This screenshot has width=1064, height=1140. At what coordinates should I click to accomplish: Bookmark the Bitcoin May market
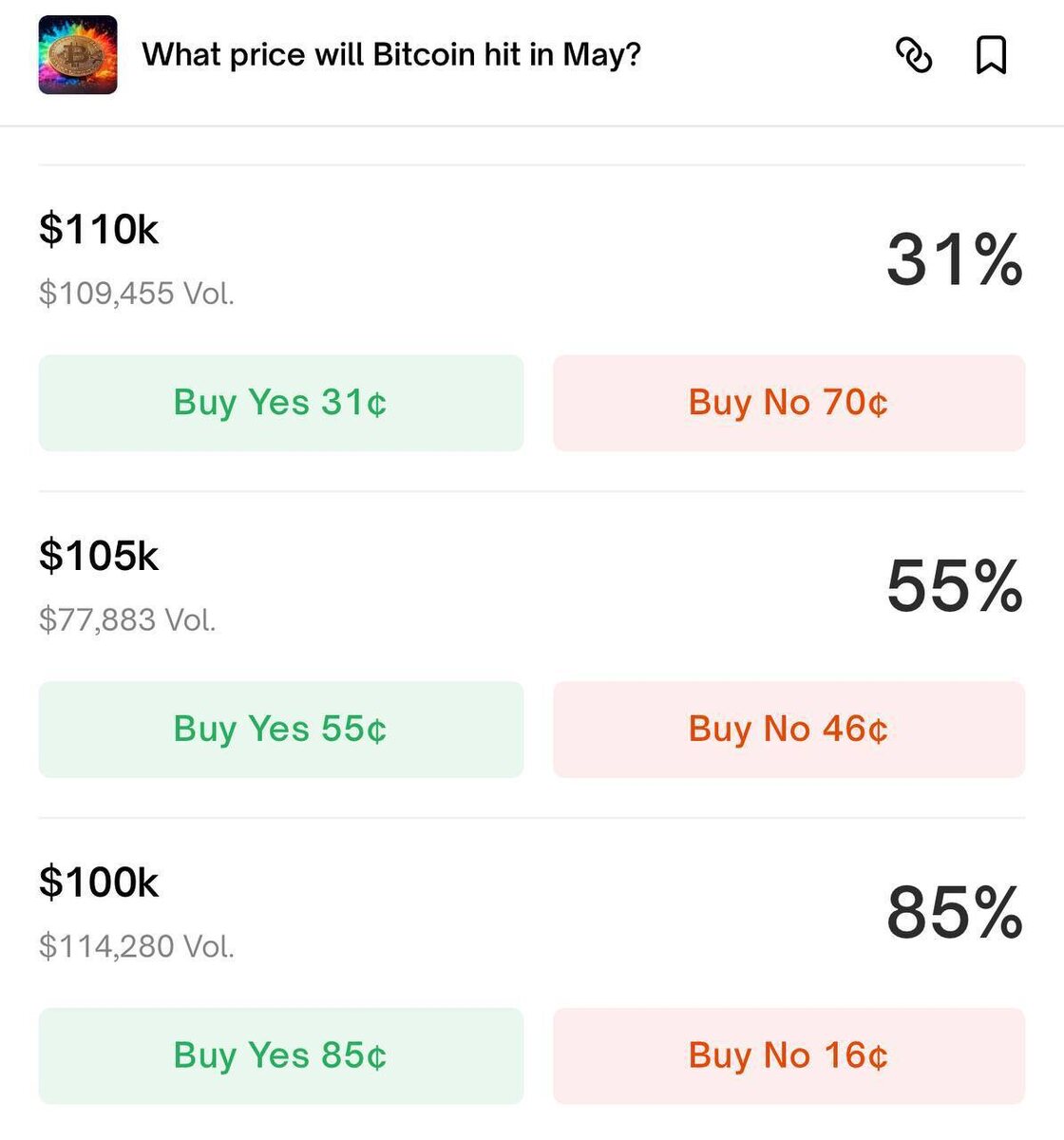pyautogui.click(x=991, y=55)
